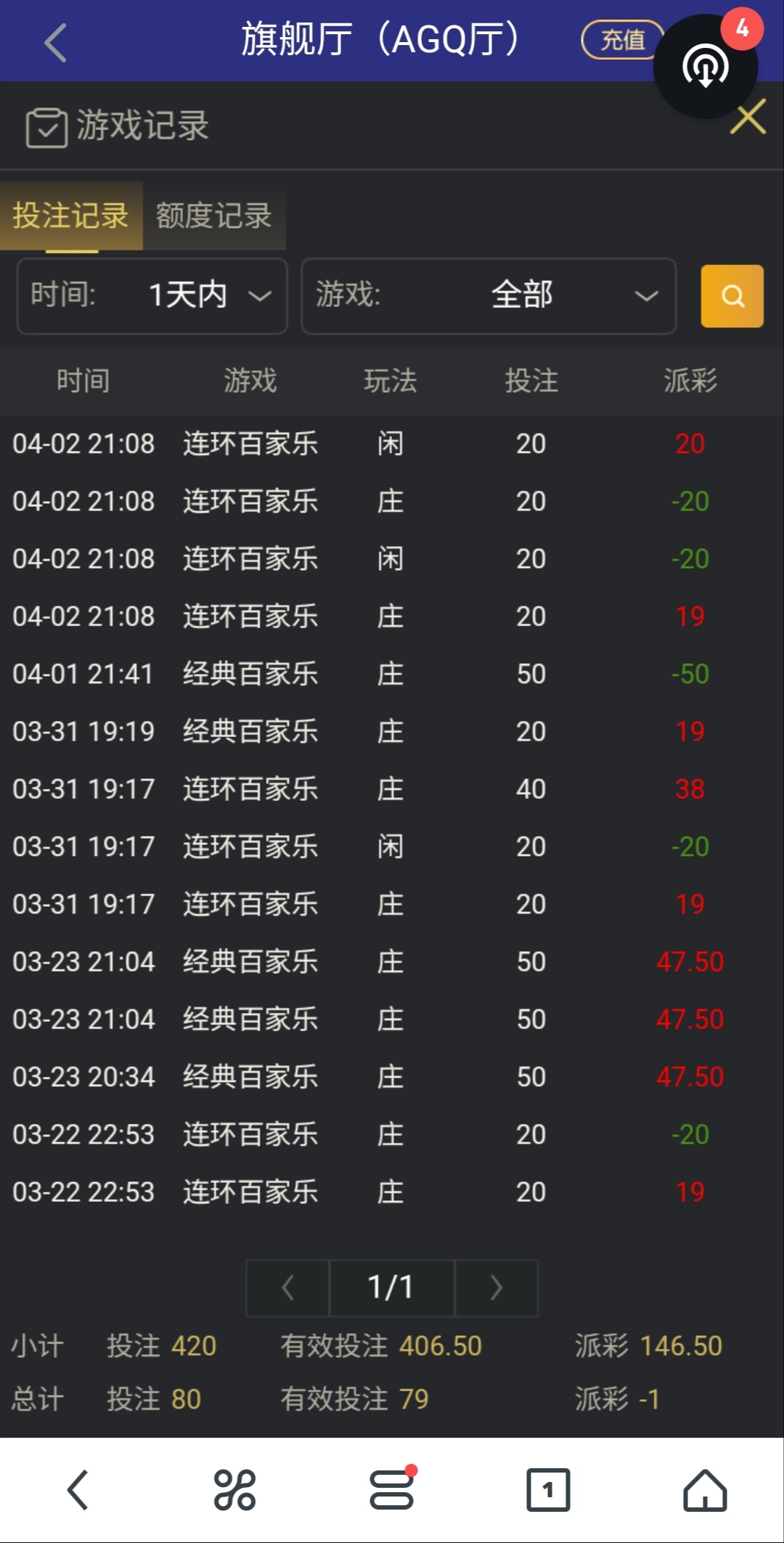This screenshot has width=784, height=1543.
Task: Go to the next results page
Action: [x=497, y=1287]
